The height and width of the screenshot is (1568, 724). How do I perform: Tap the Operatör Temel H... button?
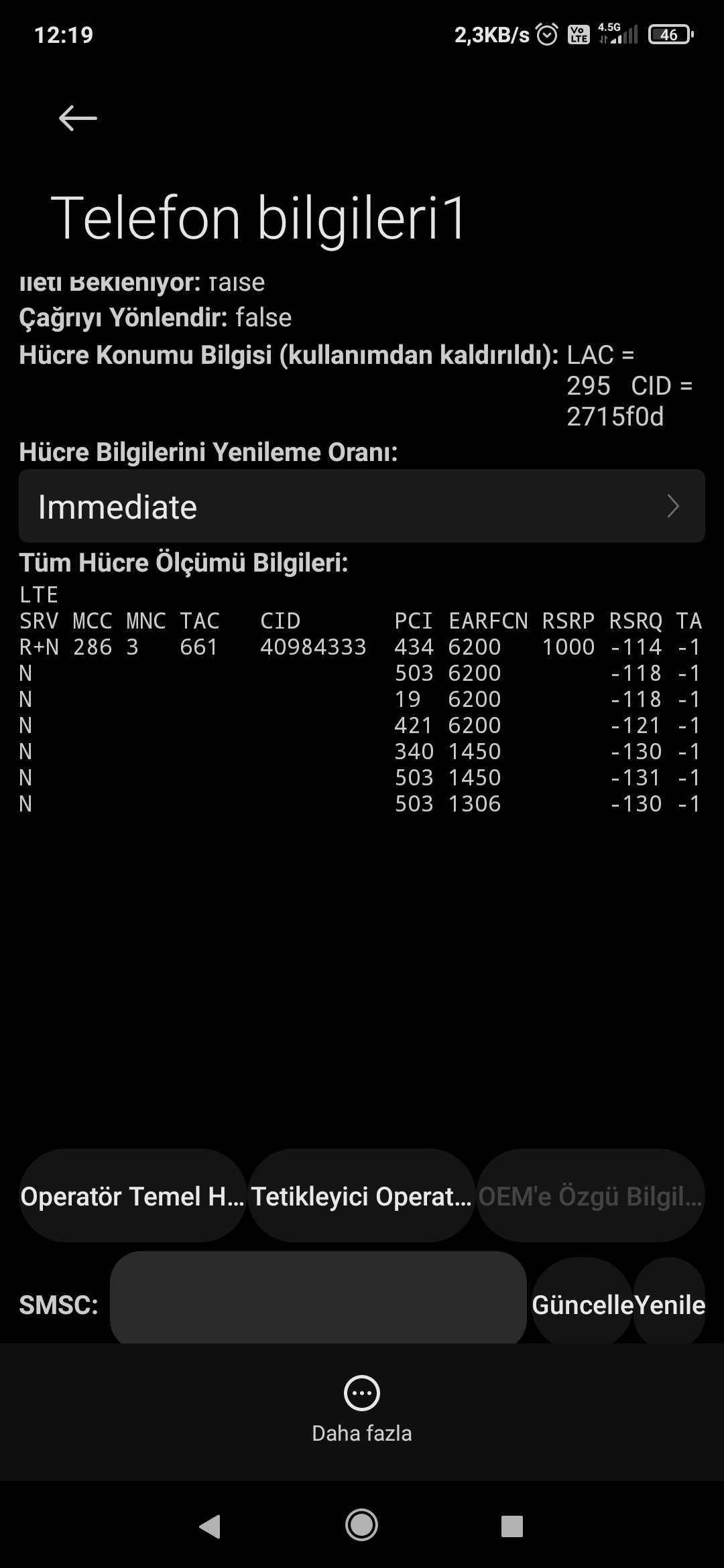(x=133, y=1195)
